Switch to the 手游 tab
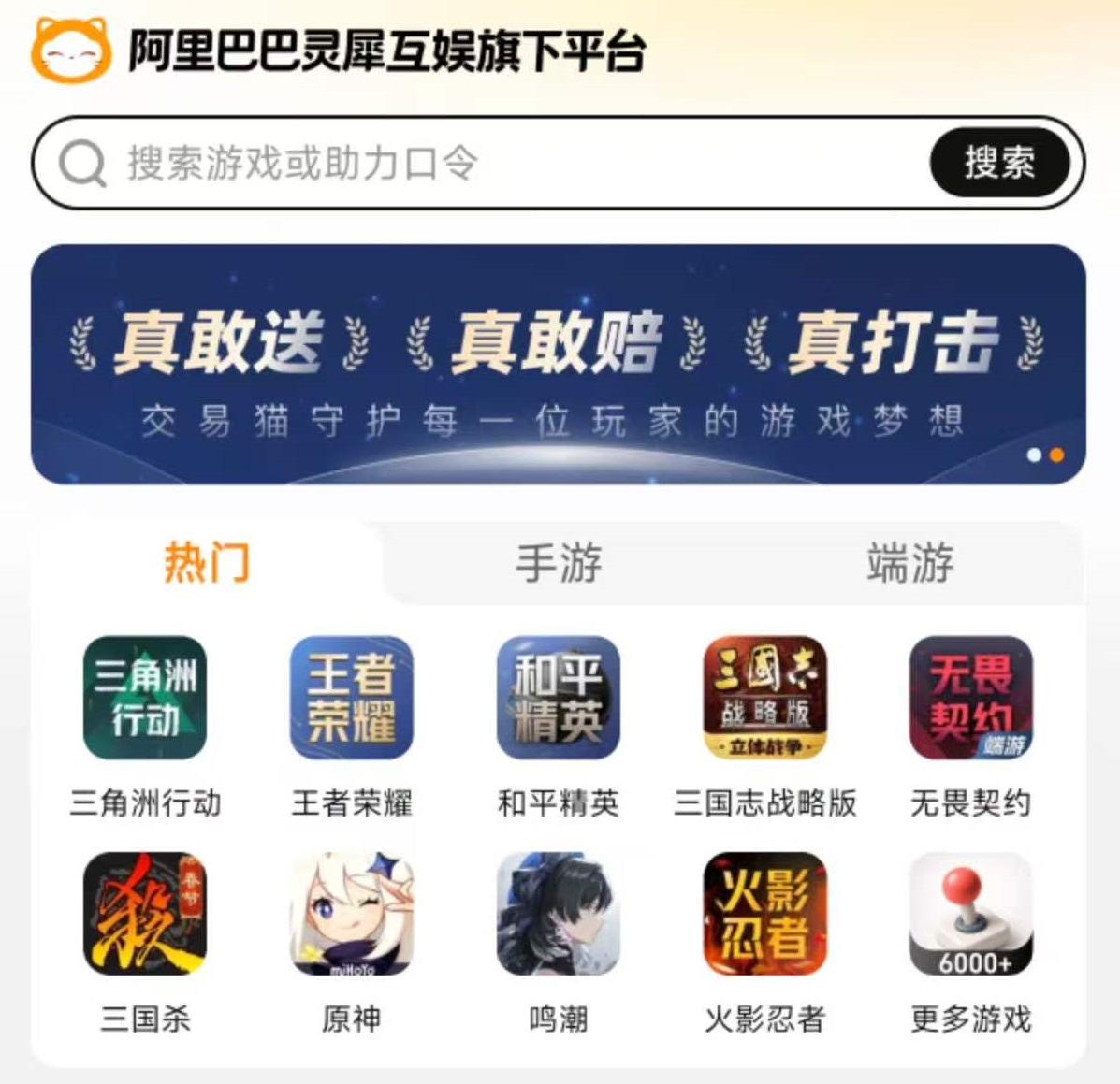The height and width of the screenshot is (1084, 1120). tap(559, 563)
